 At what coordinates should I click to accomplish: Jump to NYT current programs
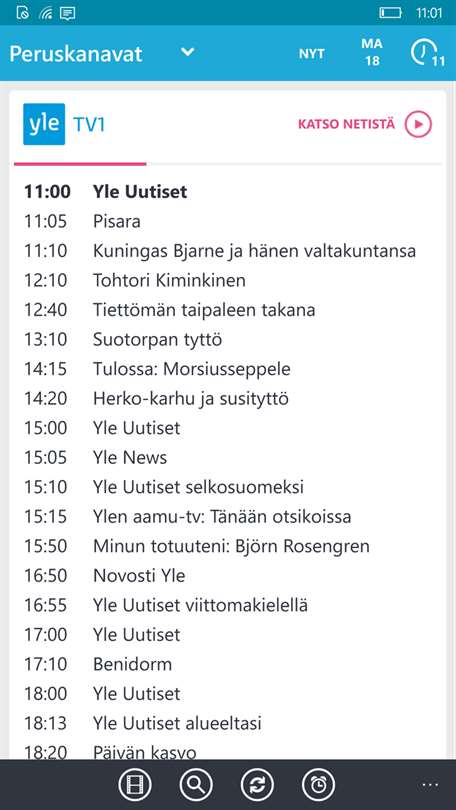(311, 54)
